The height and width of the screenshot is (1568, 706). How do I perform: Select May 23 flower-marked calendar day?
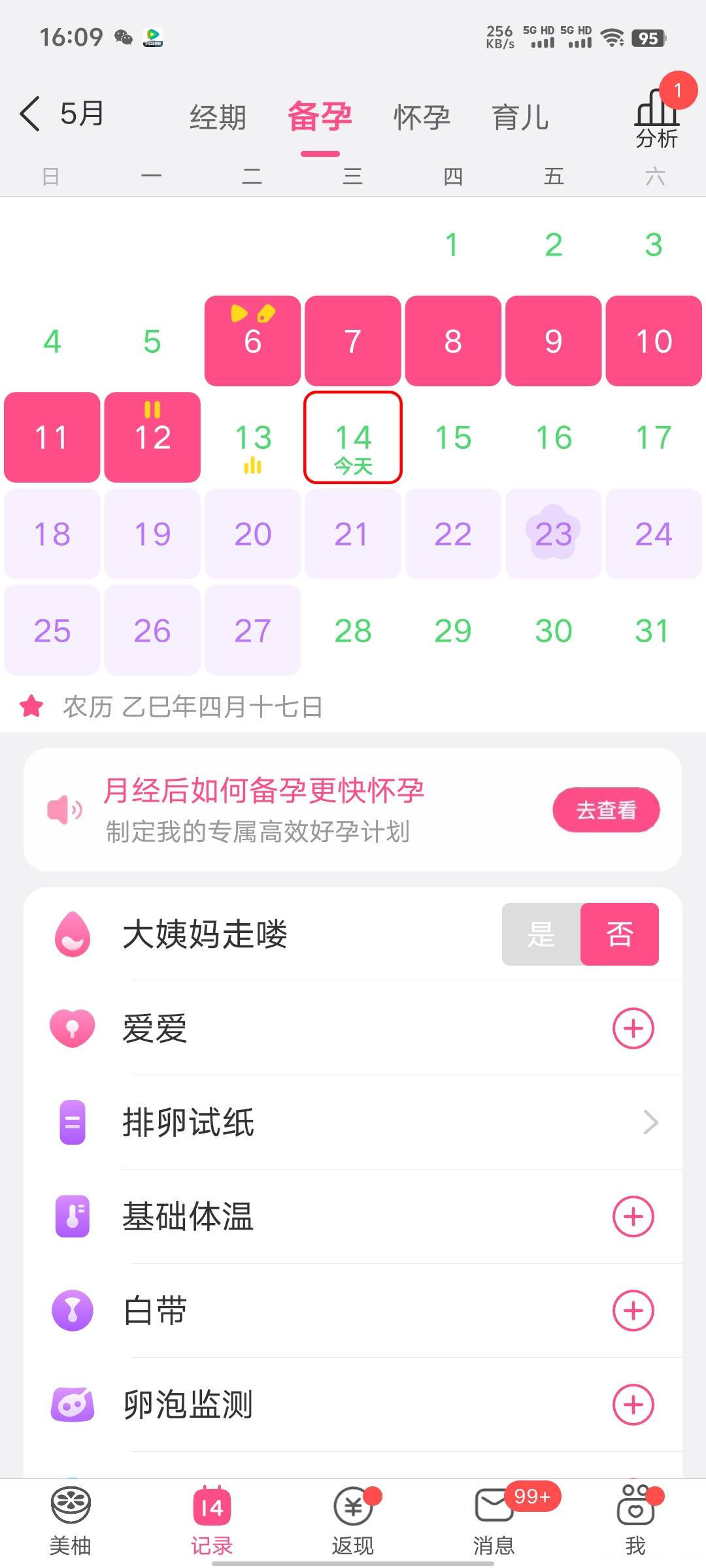coord(553,533)
